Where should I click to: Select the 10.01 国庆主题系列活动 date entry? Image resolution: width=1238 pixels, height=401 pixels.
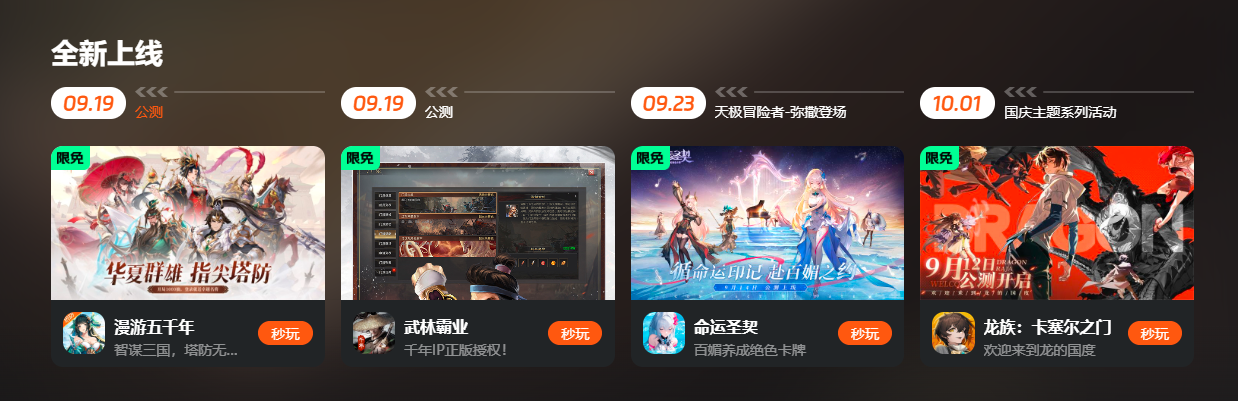click(958, 103)
